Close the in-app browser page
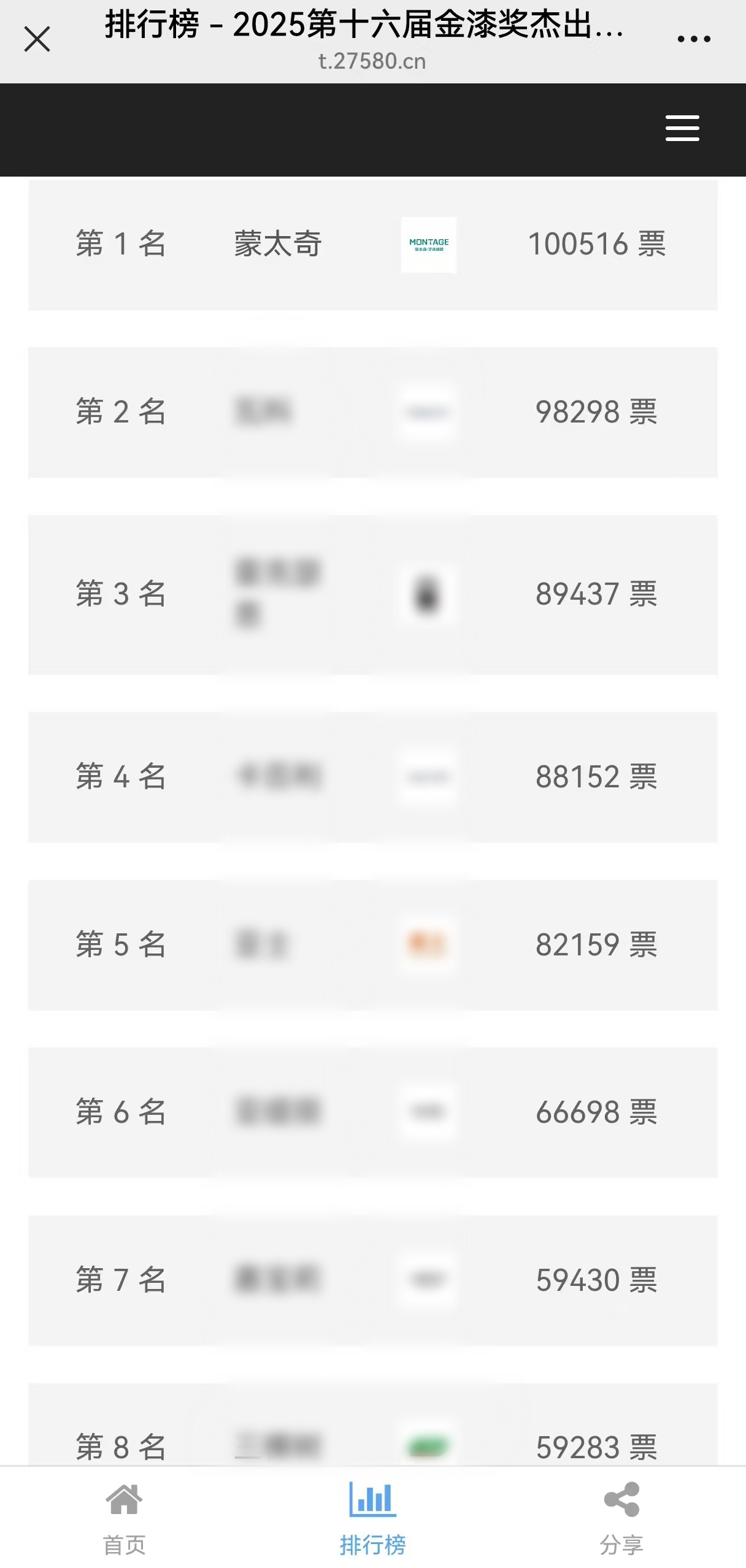The height and width of the screenshot is (1568, 746). coord(37,40)
